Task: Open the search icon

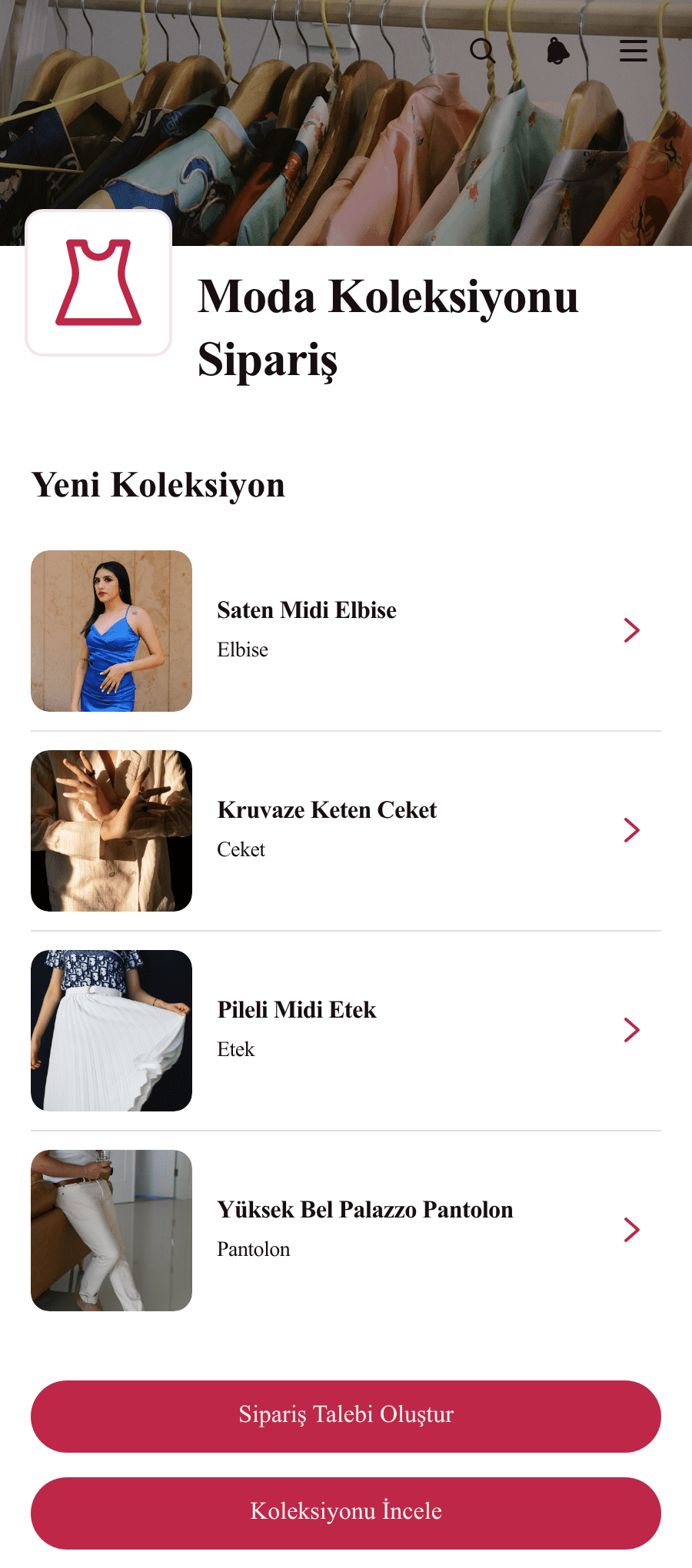Action: tap(482, 51)
